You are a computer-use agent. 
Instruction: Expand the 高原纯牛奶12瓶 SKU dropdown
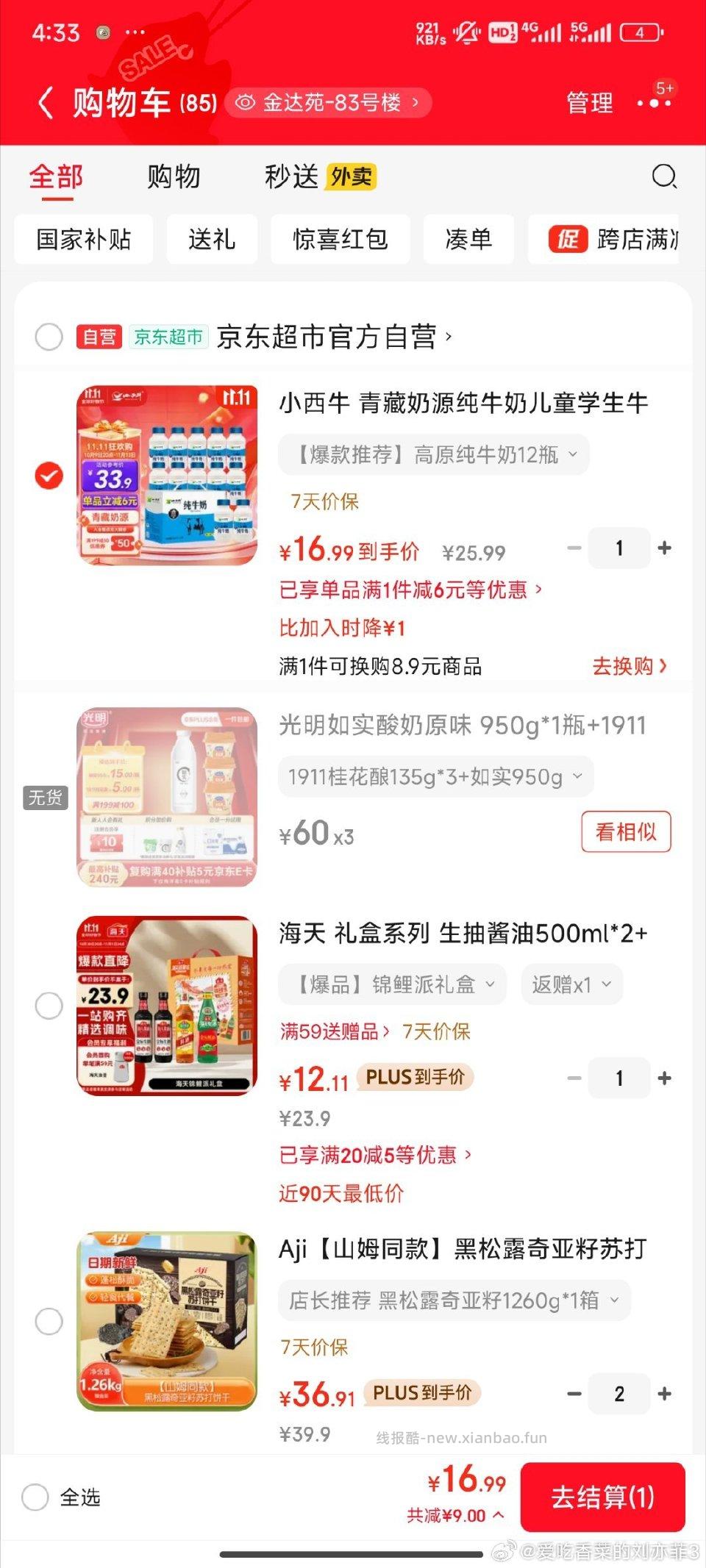[574, 454]
